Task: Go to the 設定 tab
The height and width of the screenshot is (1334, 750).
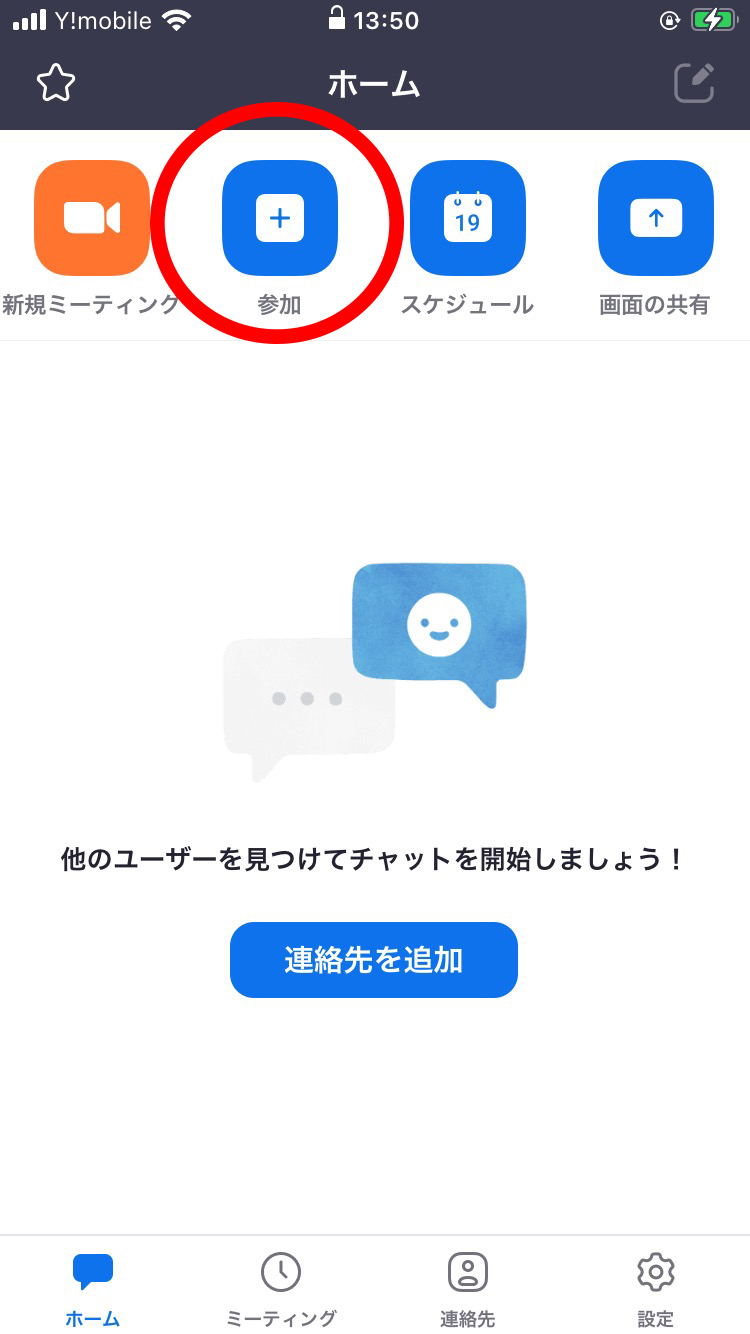Action: (656, 1289)
